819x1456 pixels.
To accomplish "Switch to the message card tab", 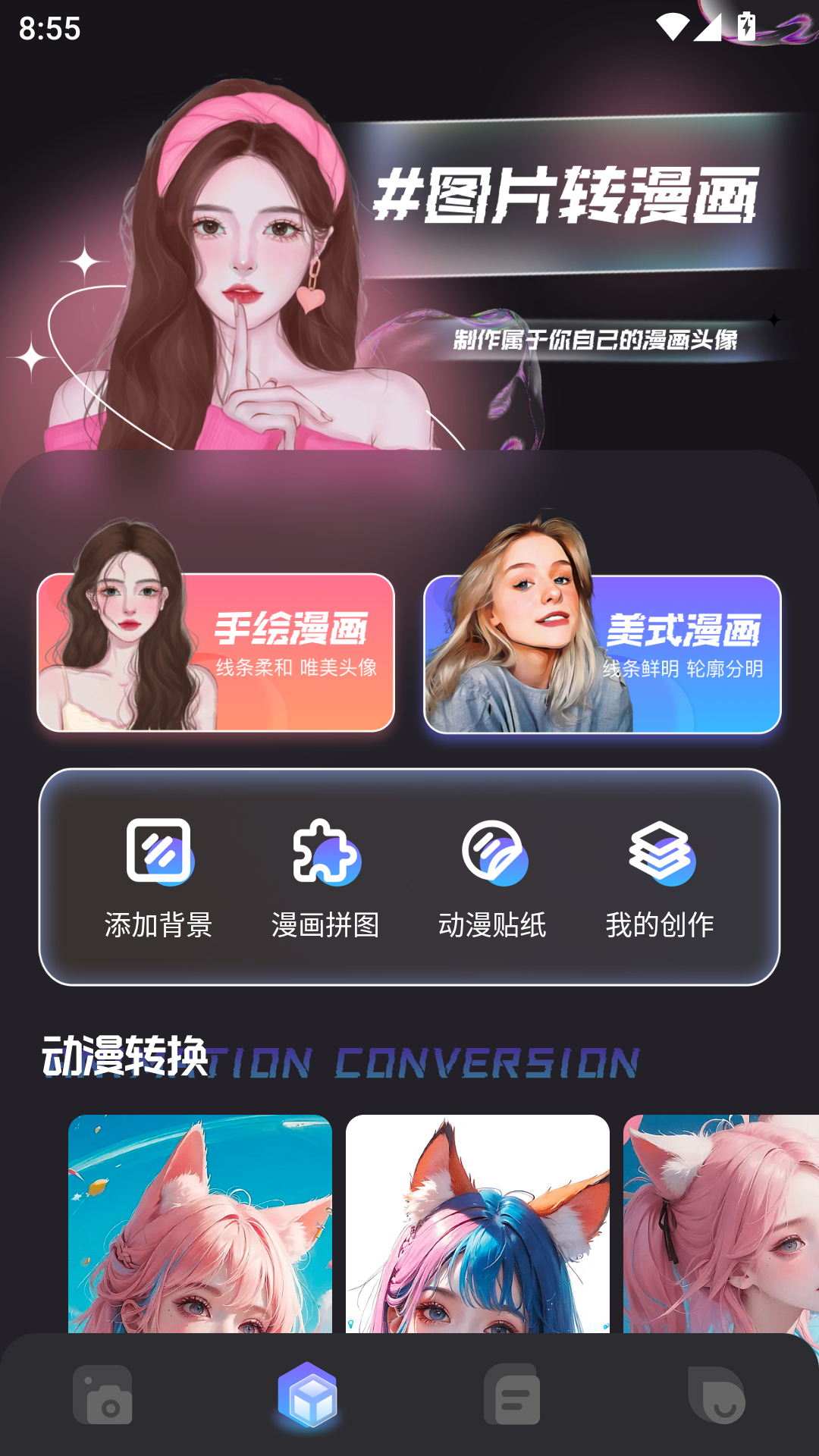I will point(512,1395).
